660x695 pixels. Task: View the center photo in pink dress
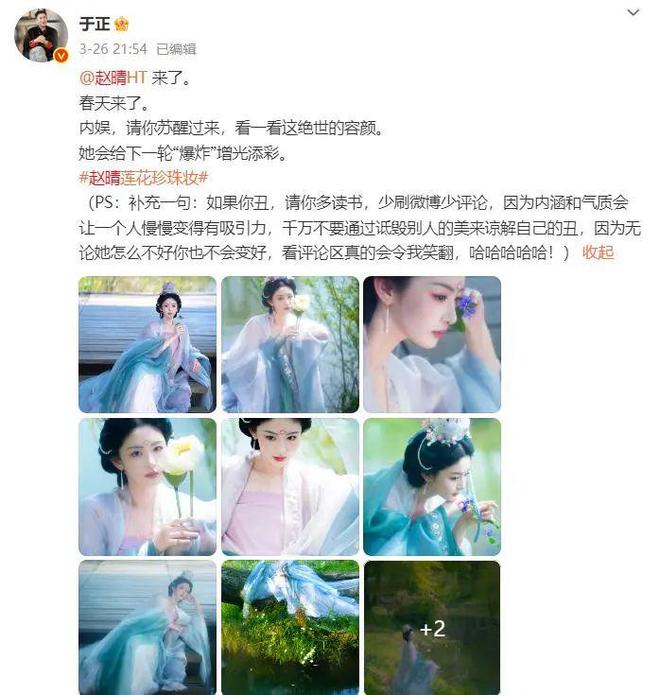click(289, 486)
